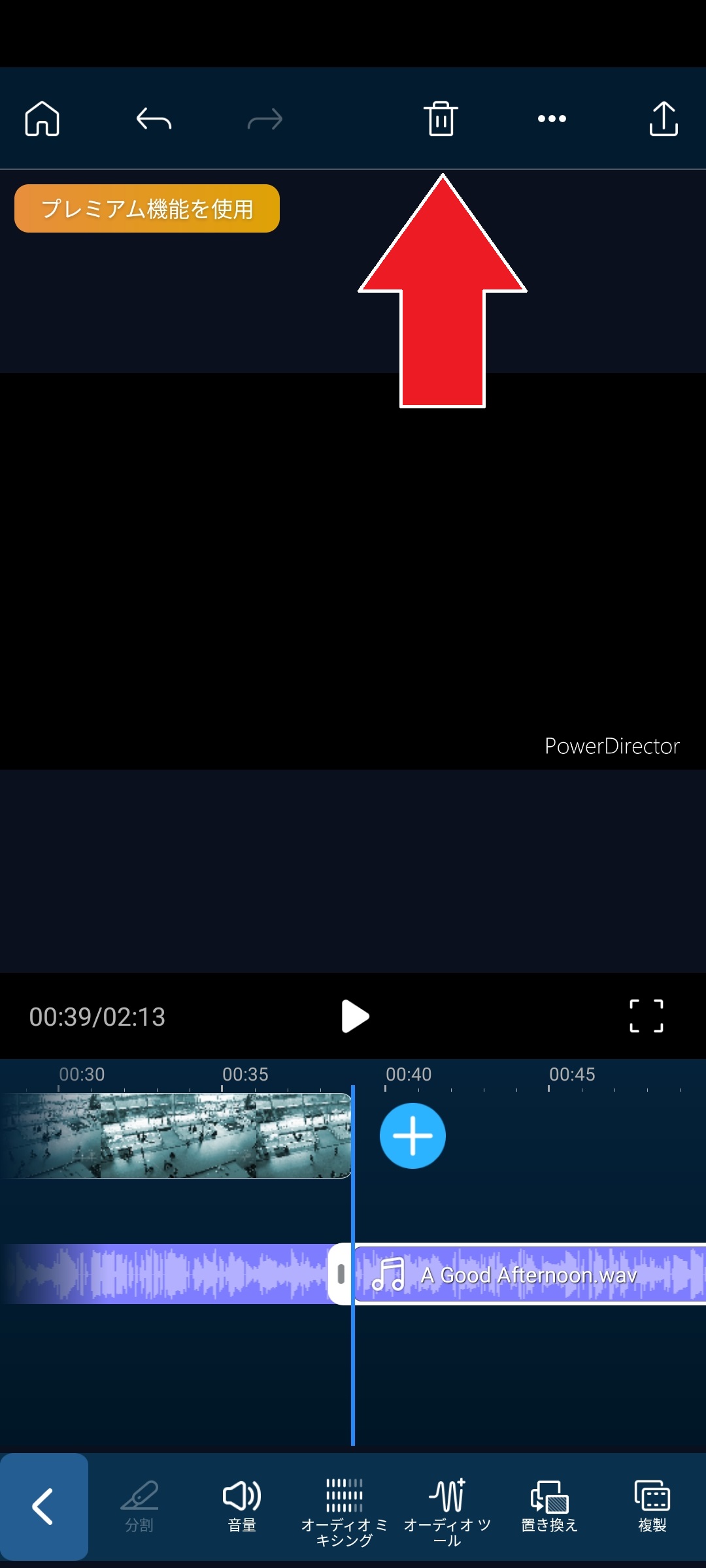This screenshot has height=1568, width=706.
Task: Tap the プレミアム機能を使用 button
Action: [147, 208]
